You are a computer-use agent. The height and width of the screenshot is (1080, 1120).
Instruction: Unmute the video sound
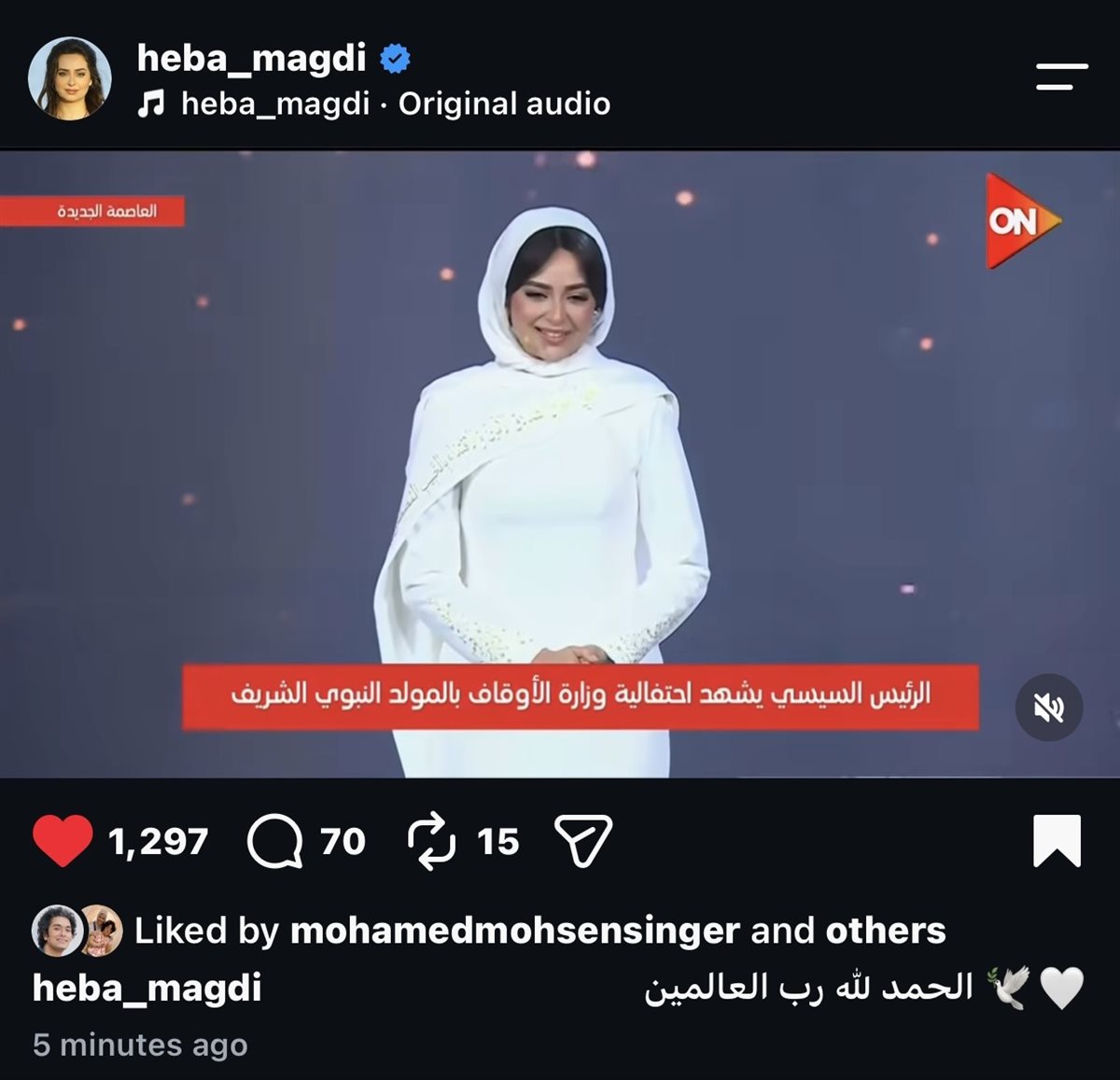[x=1049, y=708]
